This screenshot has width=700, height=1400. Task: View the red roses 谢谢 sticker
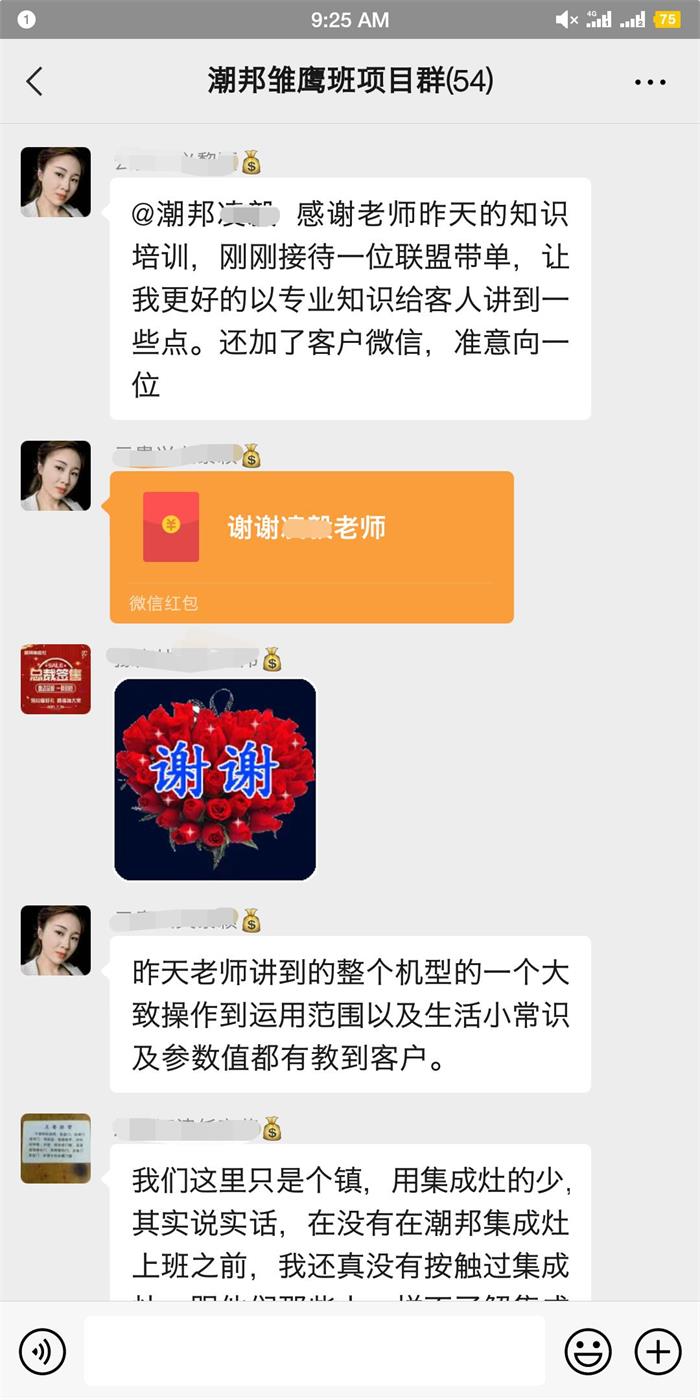215,779
